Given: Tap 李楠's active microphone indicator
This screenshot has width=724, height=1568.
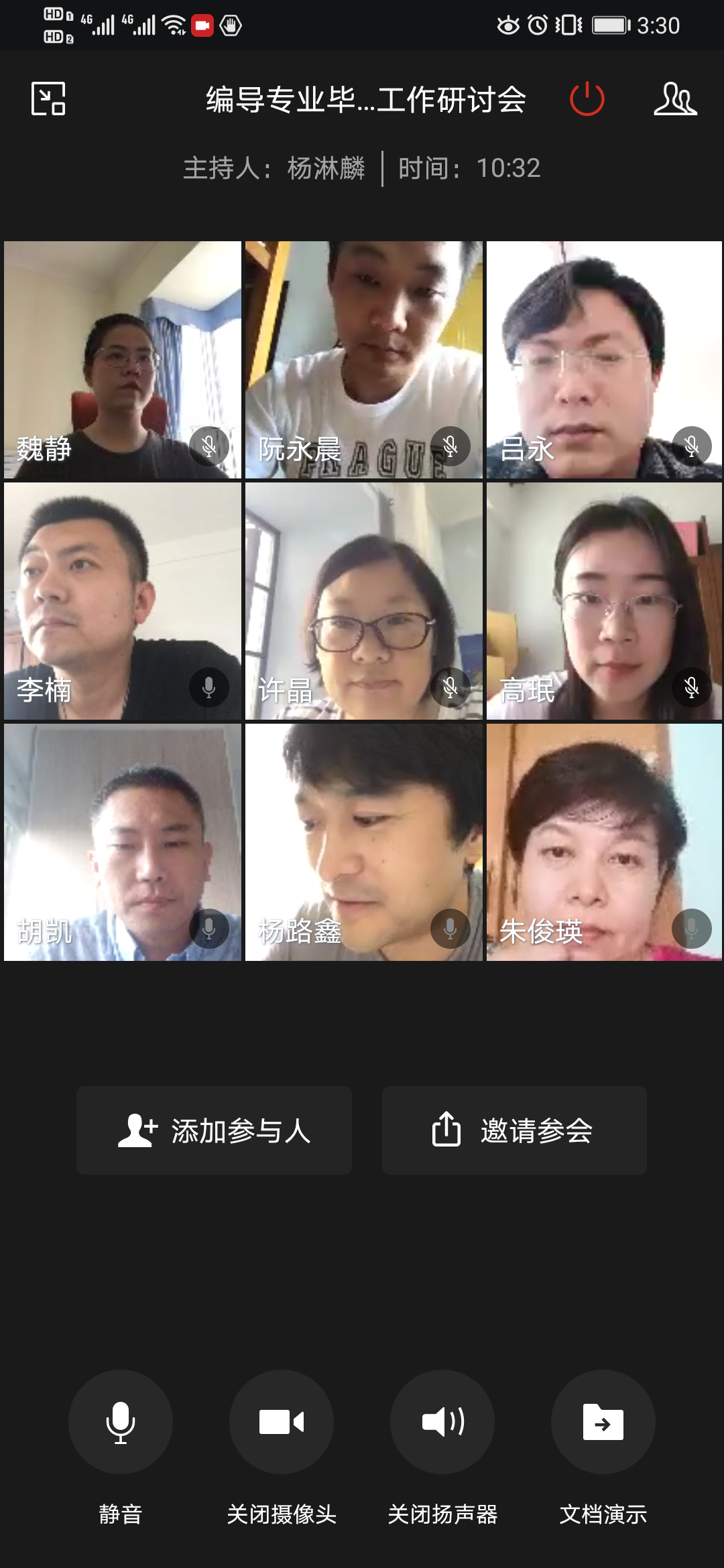Looking at the screenshot, I should (208, 687).
